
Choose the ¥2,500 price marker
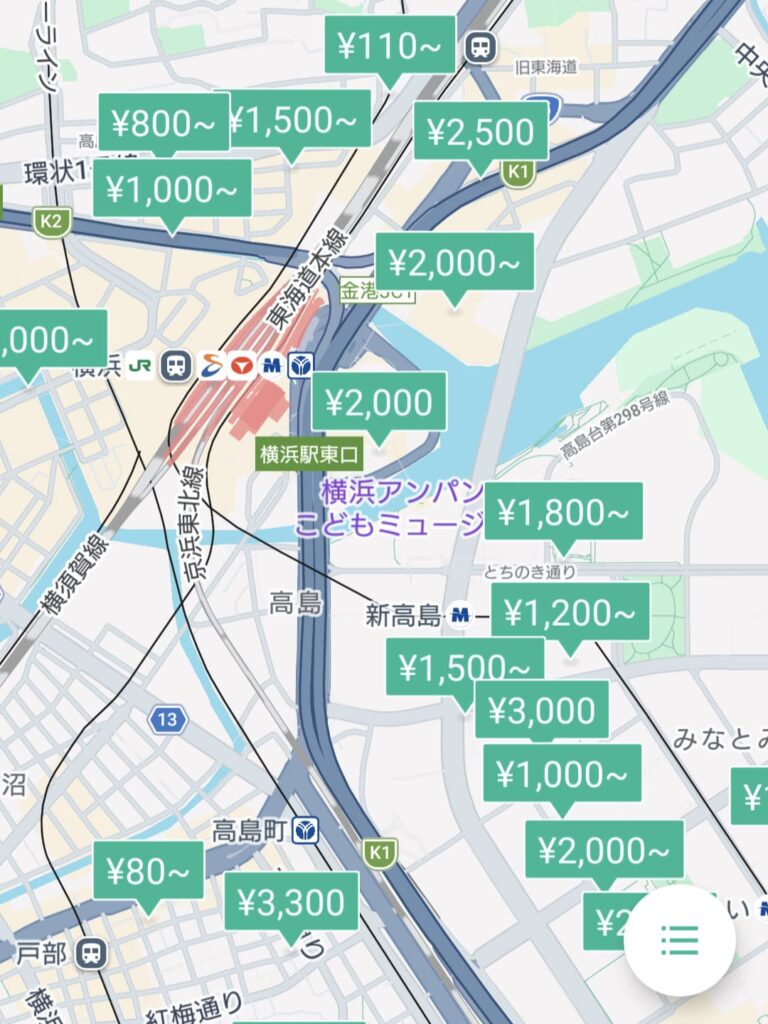click(x=481, y=131)
